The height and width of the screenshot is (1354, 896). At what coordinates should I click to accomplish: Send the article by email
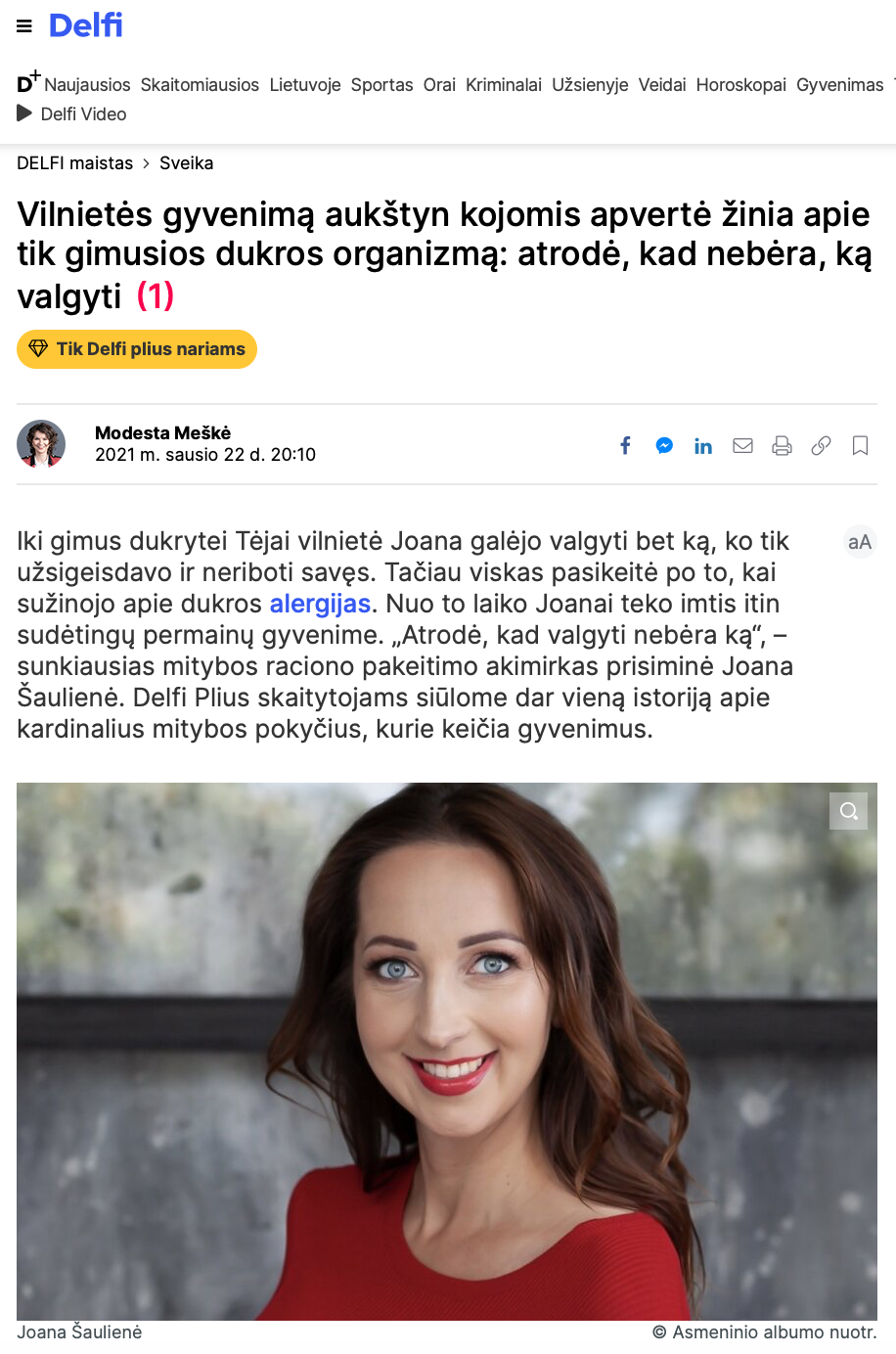742,446
